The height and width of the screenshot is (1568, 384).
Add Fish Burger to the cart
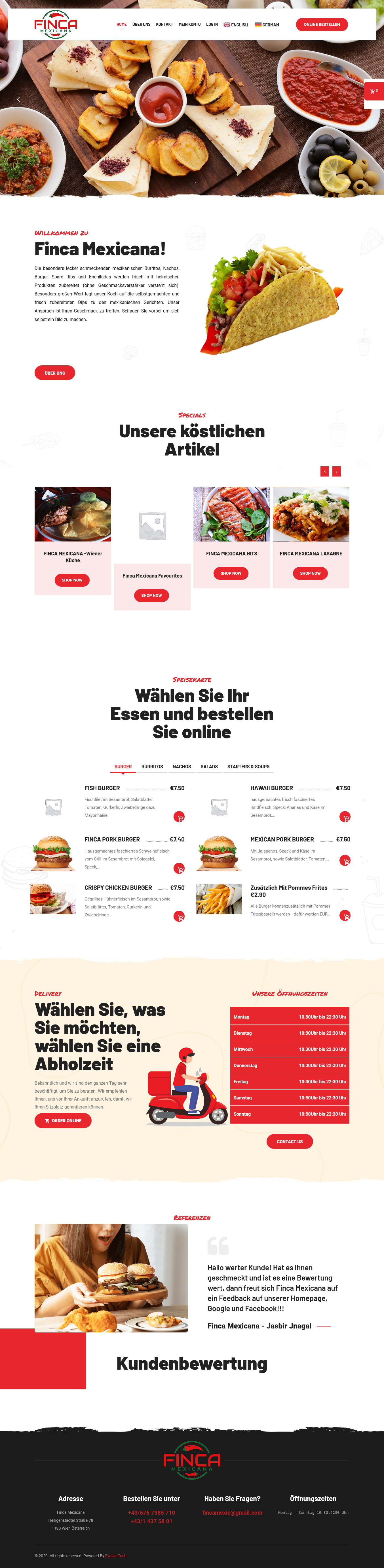pos(179,817)
